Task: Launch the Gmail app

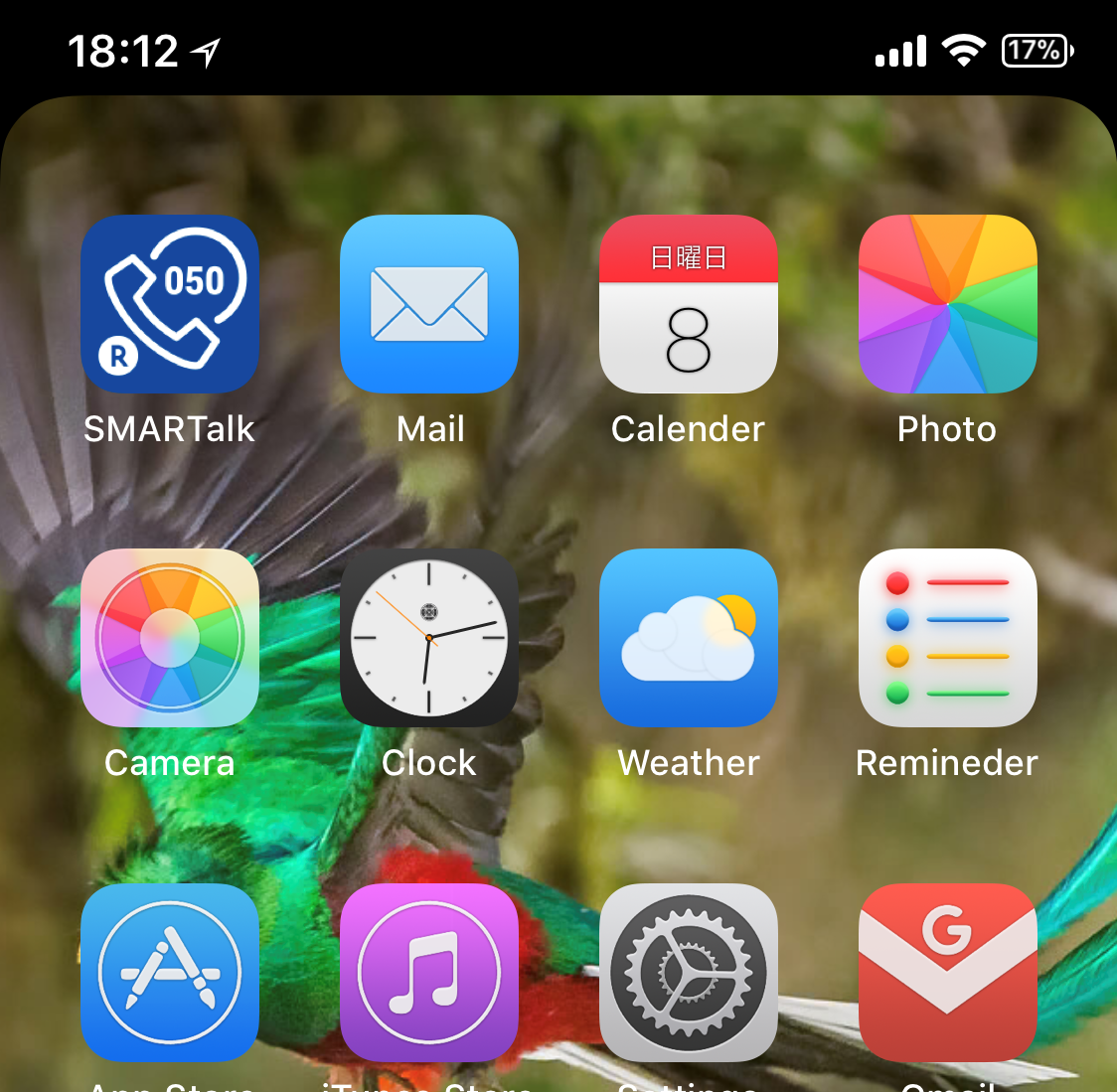Action: coord(947,972)
